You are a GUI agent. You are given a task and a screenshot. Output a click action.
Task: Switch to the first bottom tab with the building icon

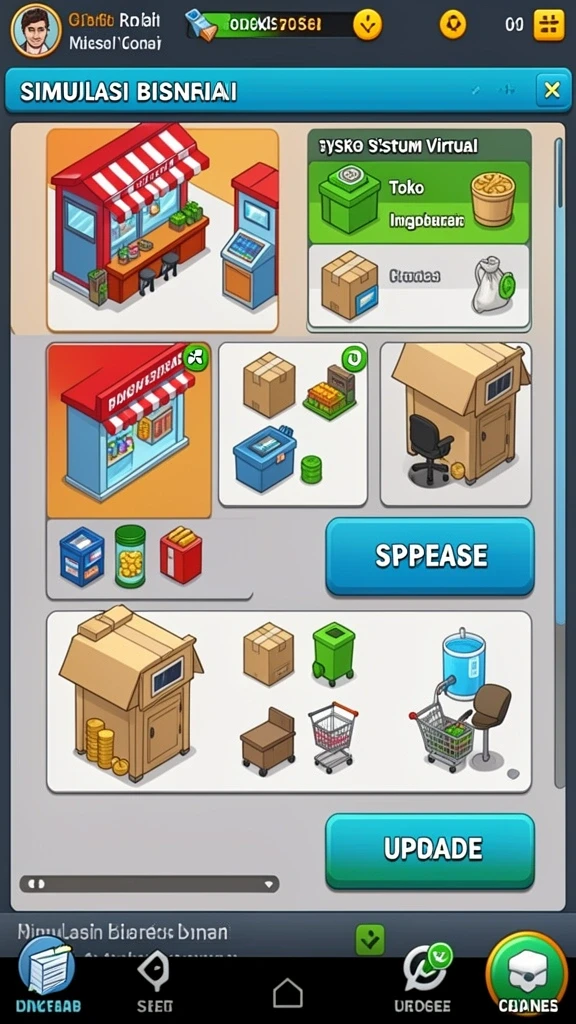pyautogui.click(x=46, y=976)
